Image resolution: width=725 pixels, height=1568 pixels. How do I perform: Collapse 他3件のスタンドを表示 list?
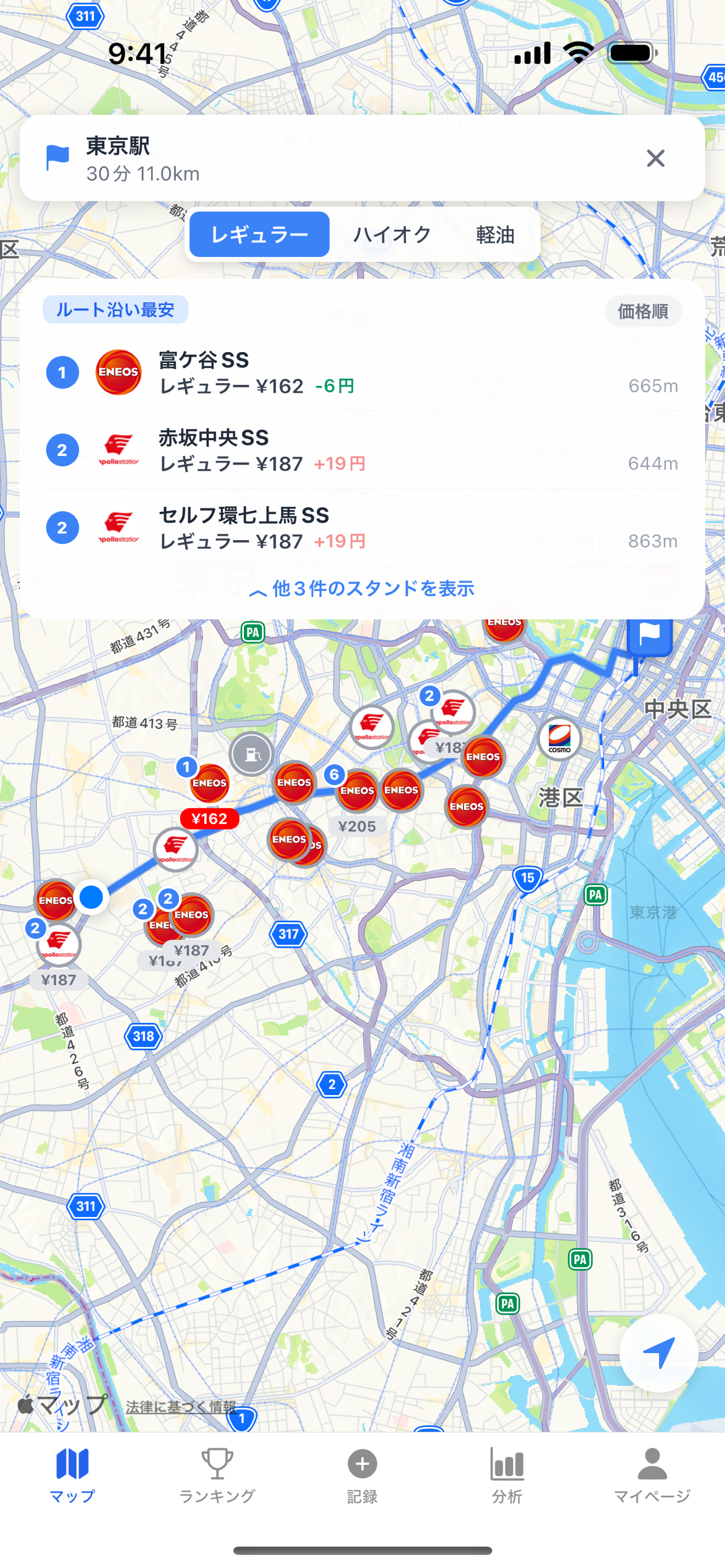[363, 589]
